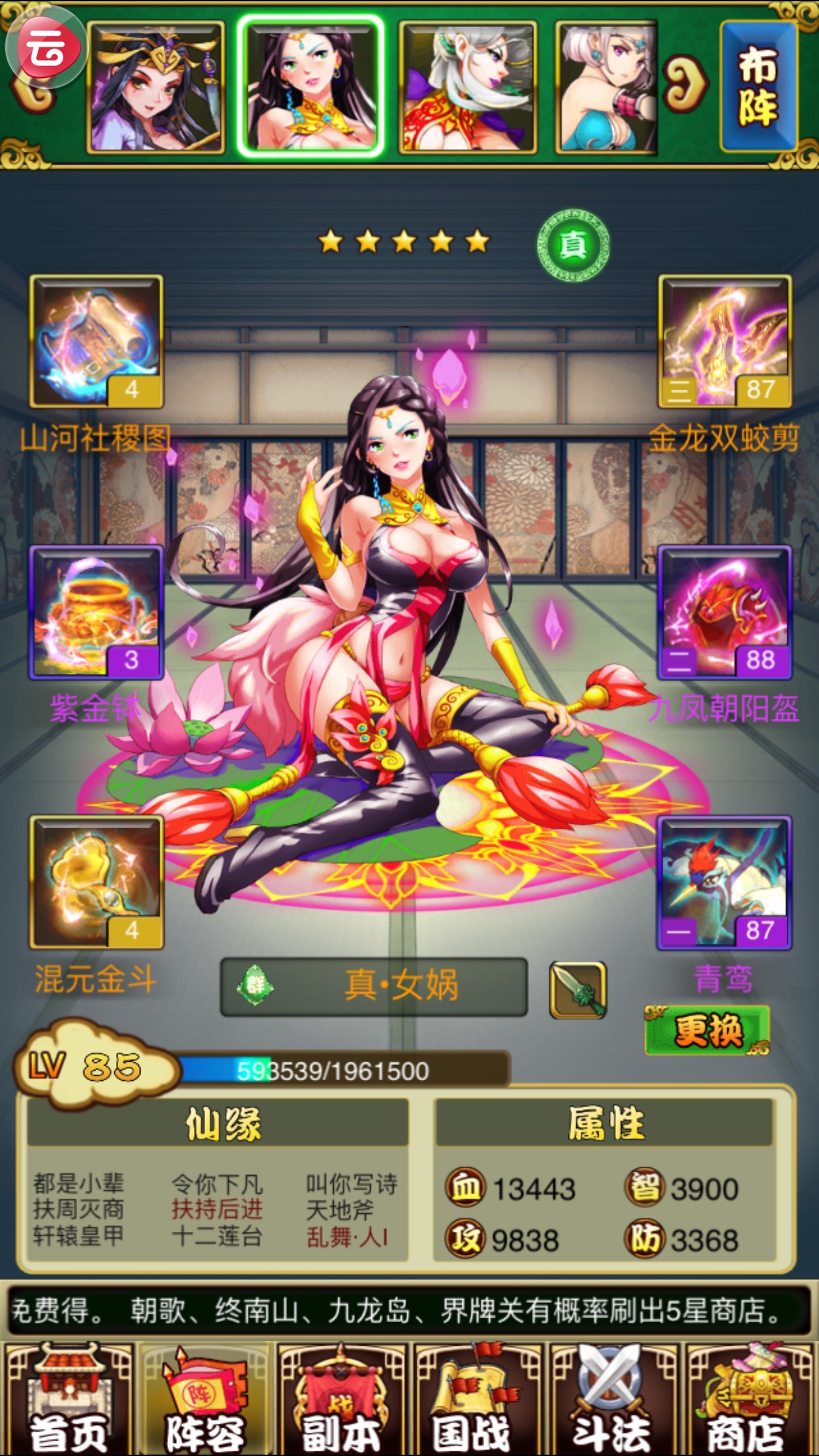The width and height of the screenshot is (819, 1456).
Task: Select the white-haired hero in red dress
Action: tap(468, 87)
